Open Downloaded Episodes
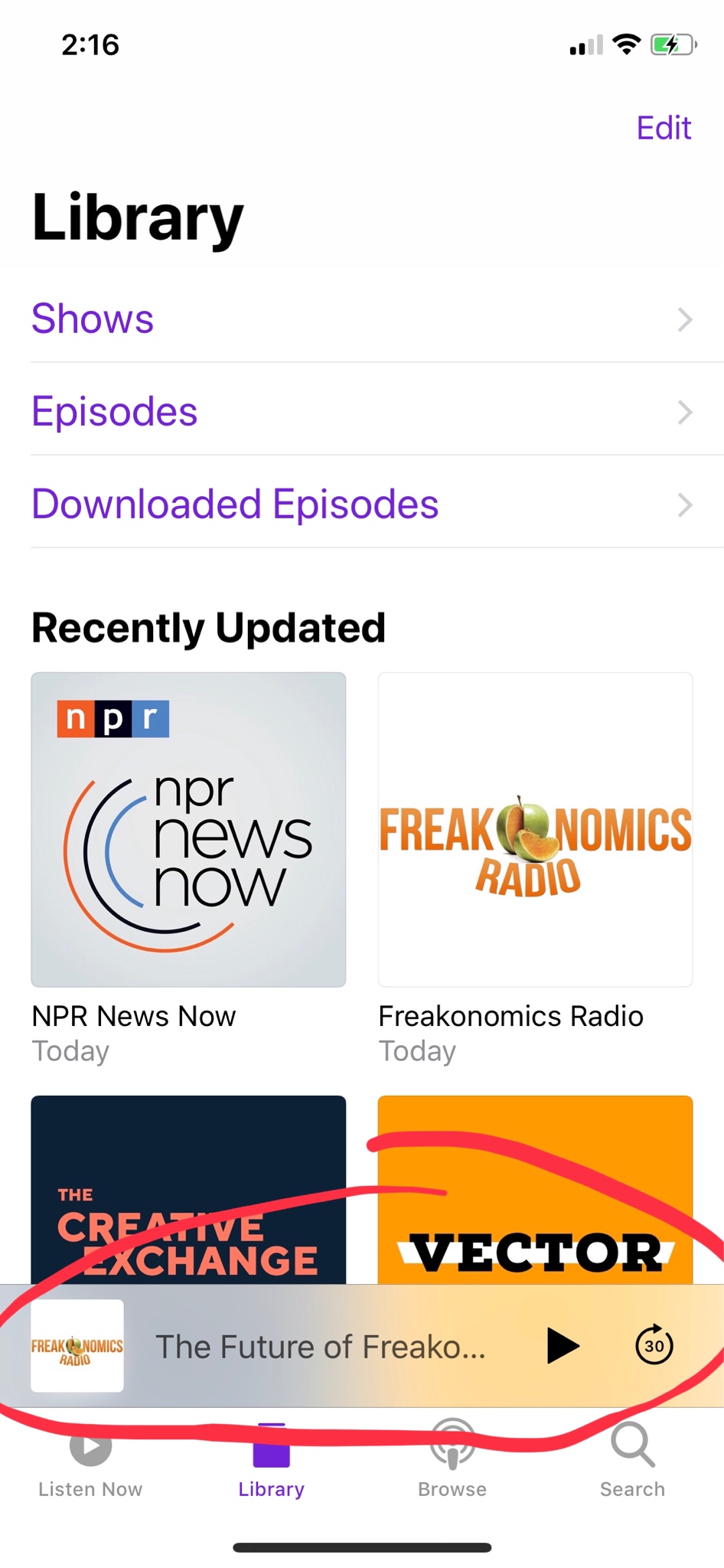Image resolution: width=724 pixels, height=1568 pixels. click(x=361, y=505)
